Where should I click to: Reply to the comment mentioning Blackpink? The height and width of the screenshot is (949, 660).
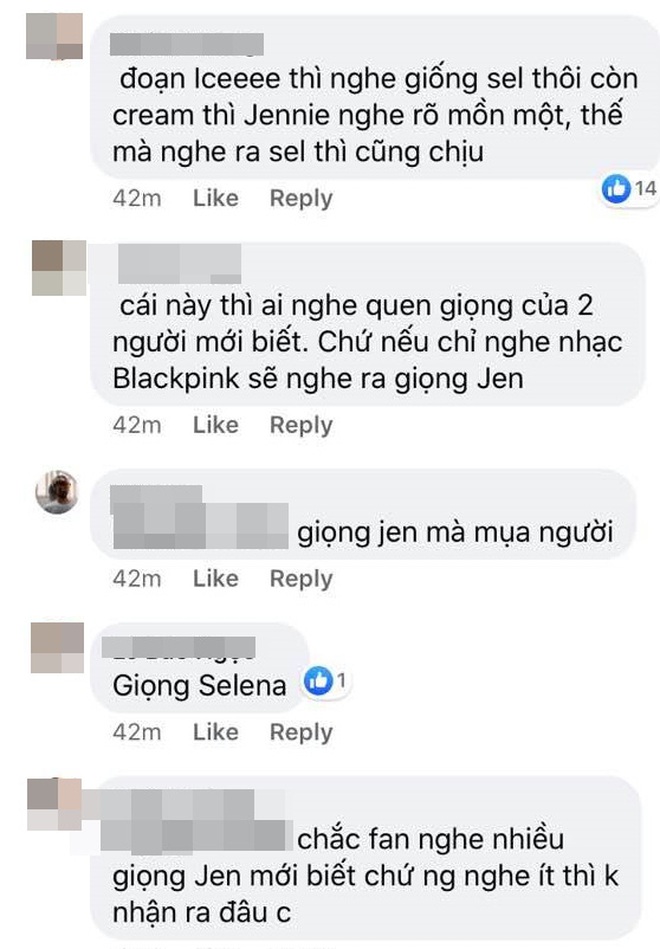pyautogui.click(x=300, y=425)
